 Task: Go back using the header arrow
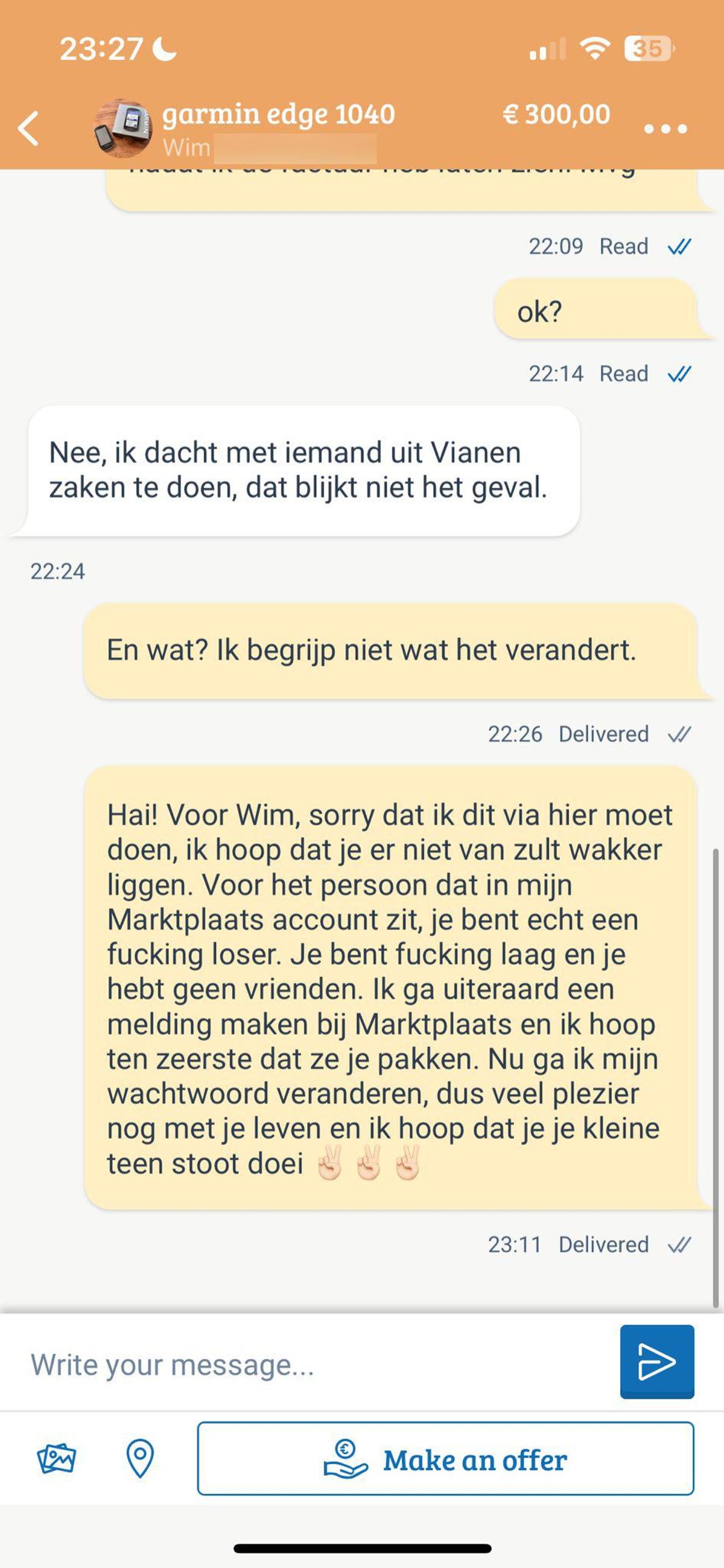(x=28, y=129)
